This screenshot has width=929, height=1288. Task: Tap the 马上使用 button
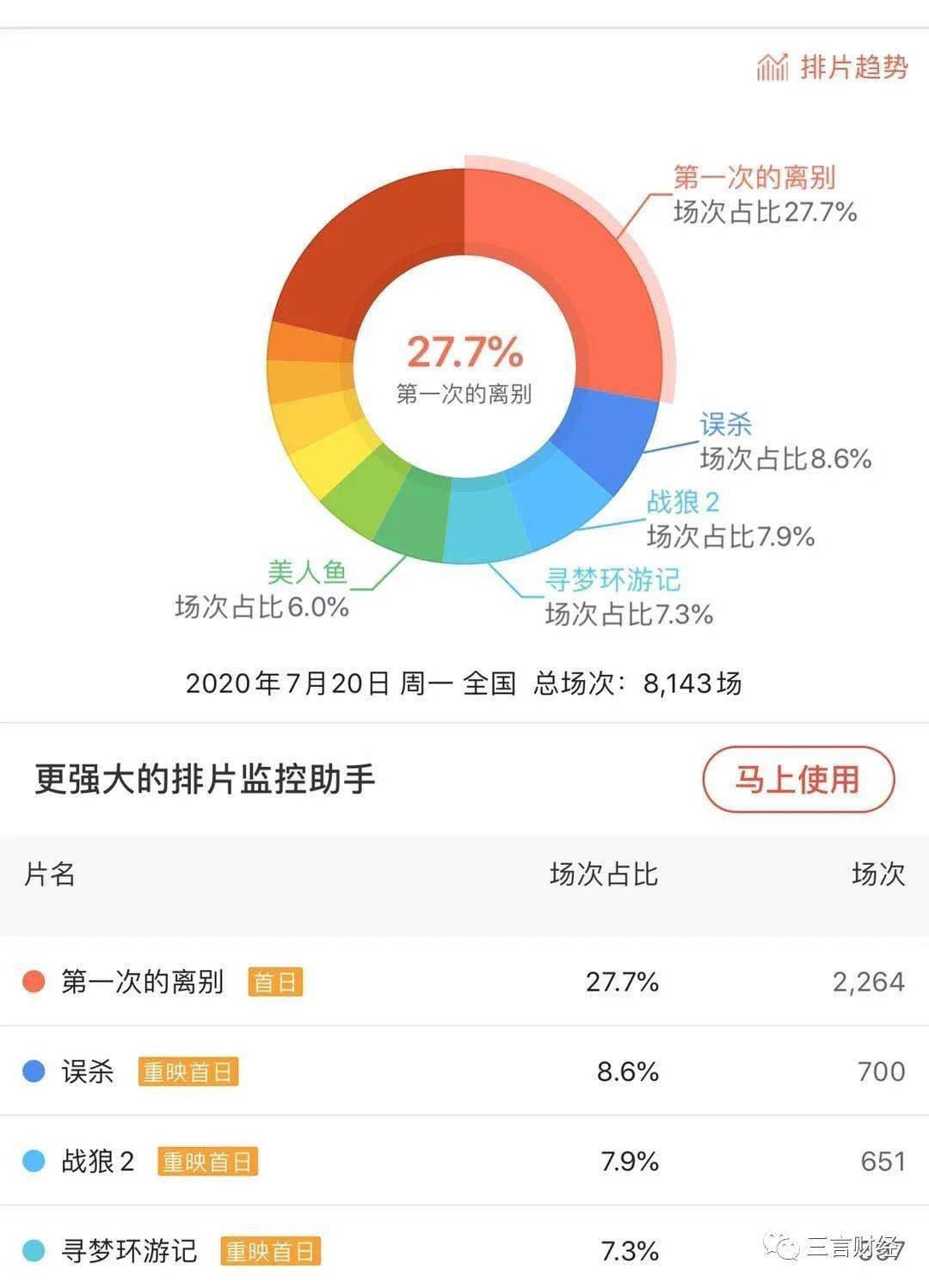pos(797,779)
